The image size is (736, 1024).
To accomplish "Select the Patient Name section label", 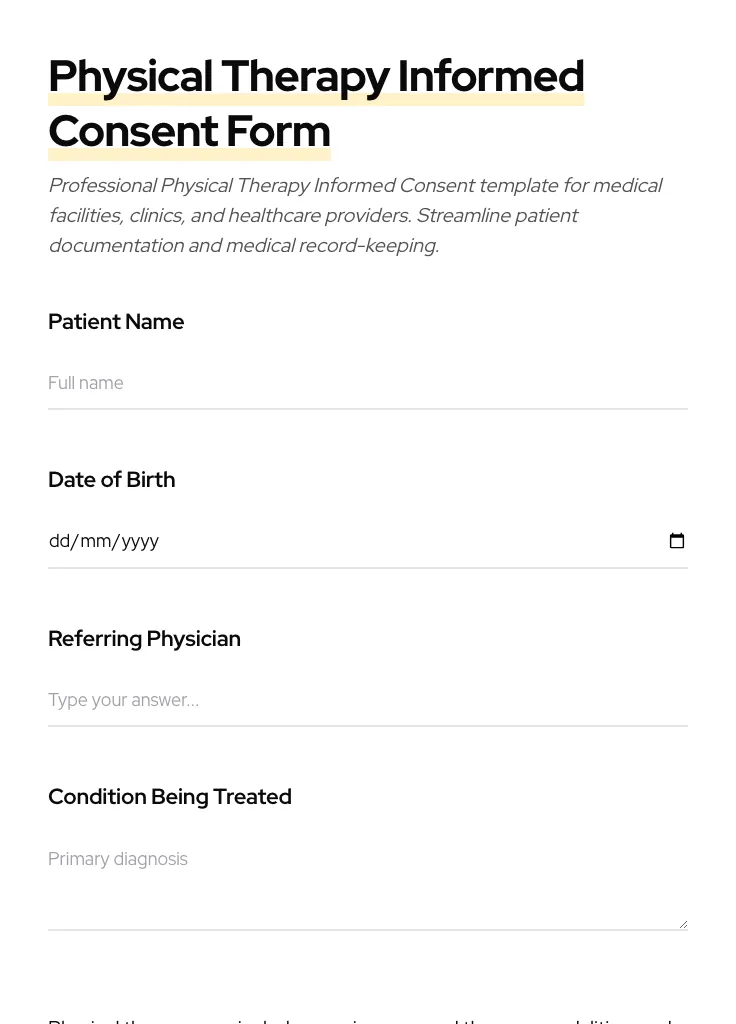I will click(x=116, y=322).
